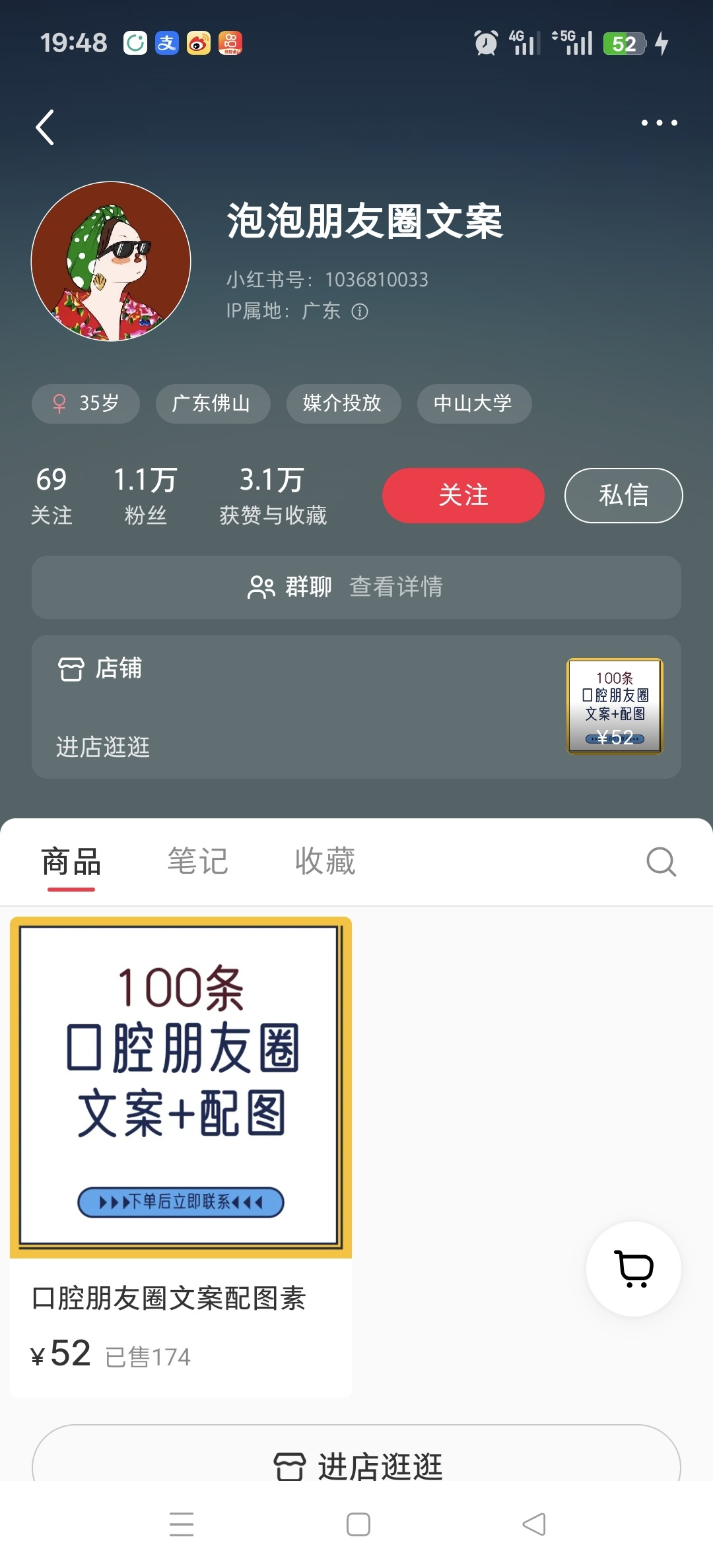Expand the shop via 进店逛逛 in store card
Image resolution: width=713 pixels, height=1568 pixels.
(102, 748)
